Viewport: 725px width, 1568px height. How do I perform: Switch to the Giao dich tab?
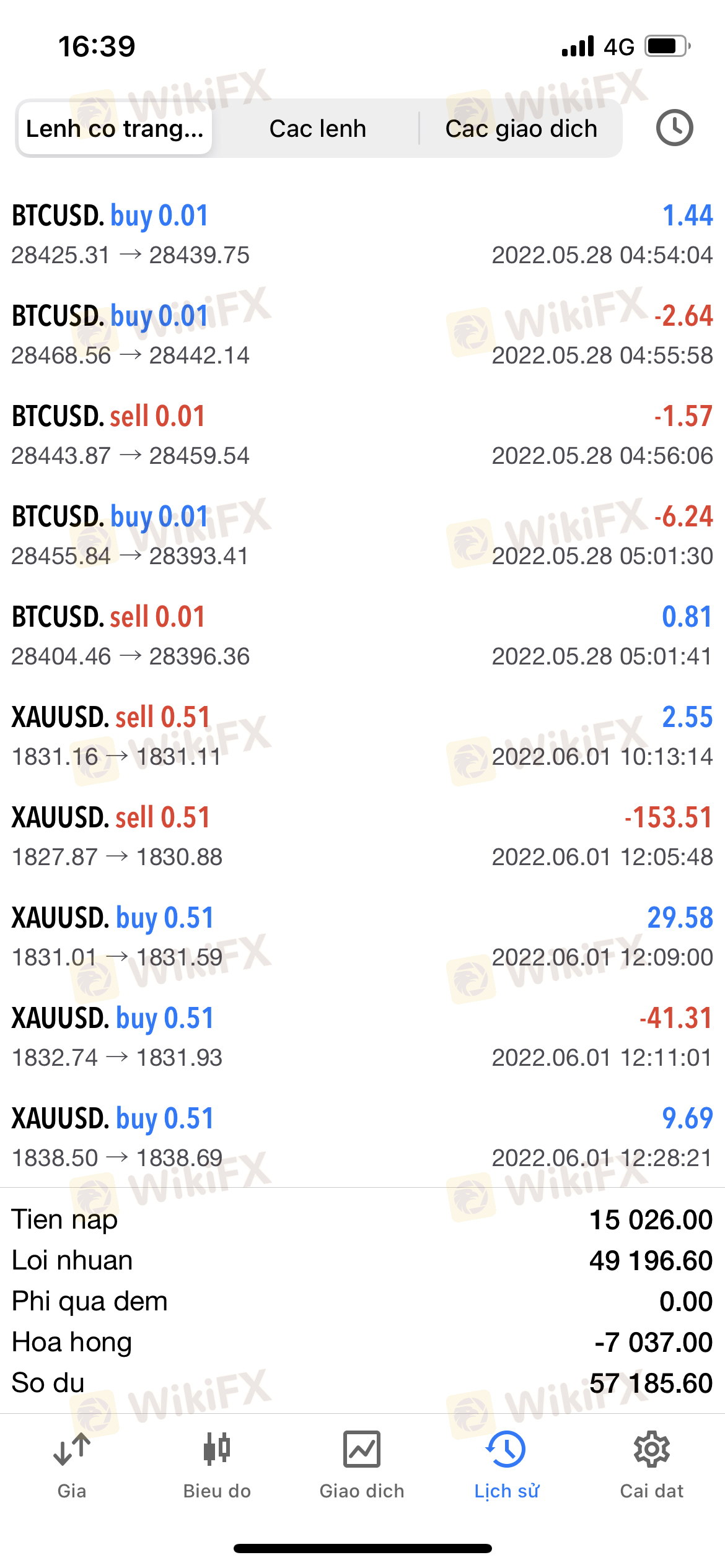pos(362,1464)
